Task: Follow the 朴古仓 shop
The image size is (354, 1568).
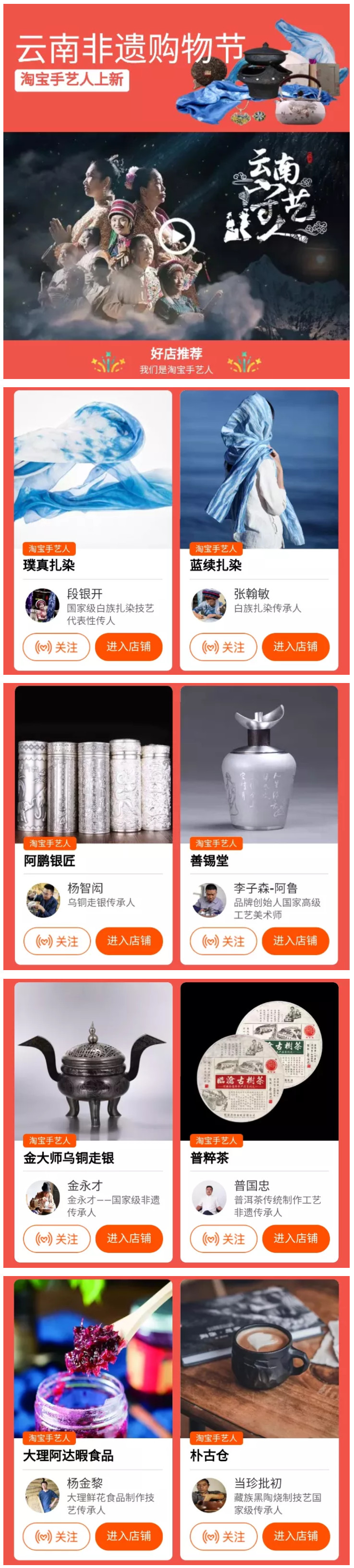Action: coord(222,1536)
